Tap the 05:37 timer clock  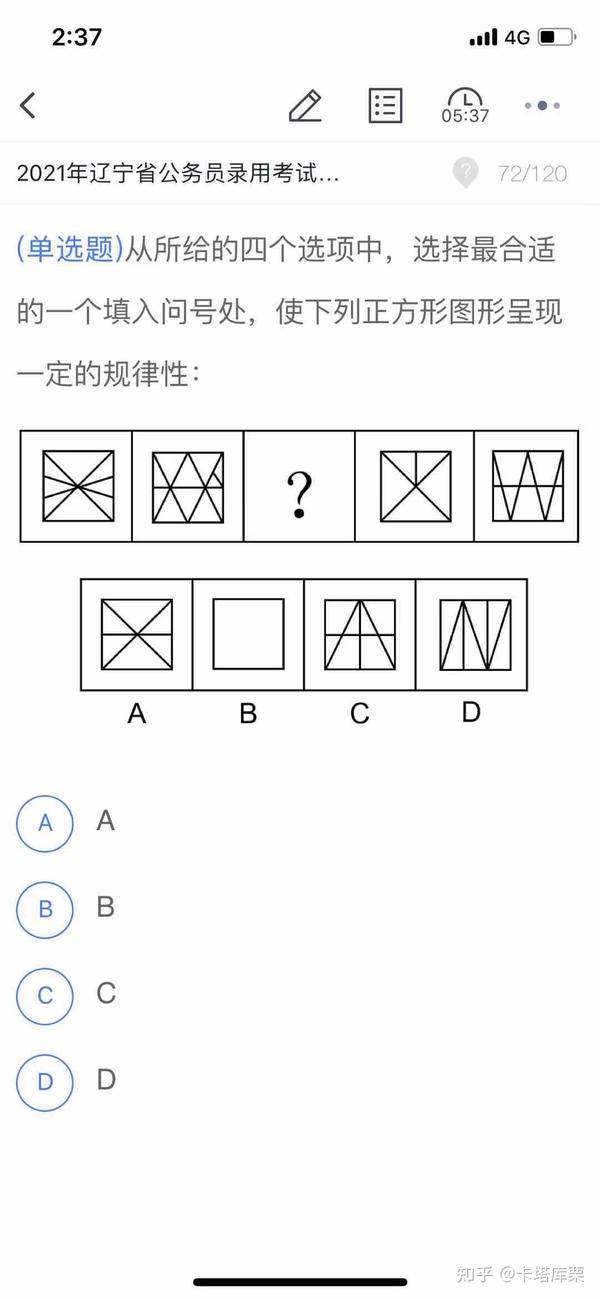(465, 105)
